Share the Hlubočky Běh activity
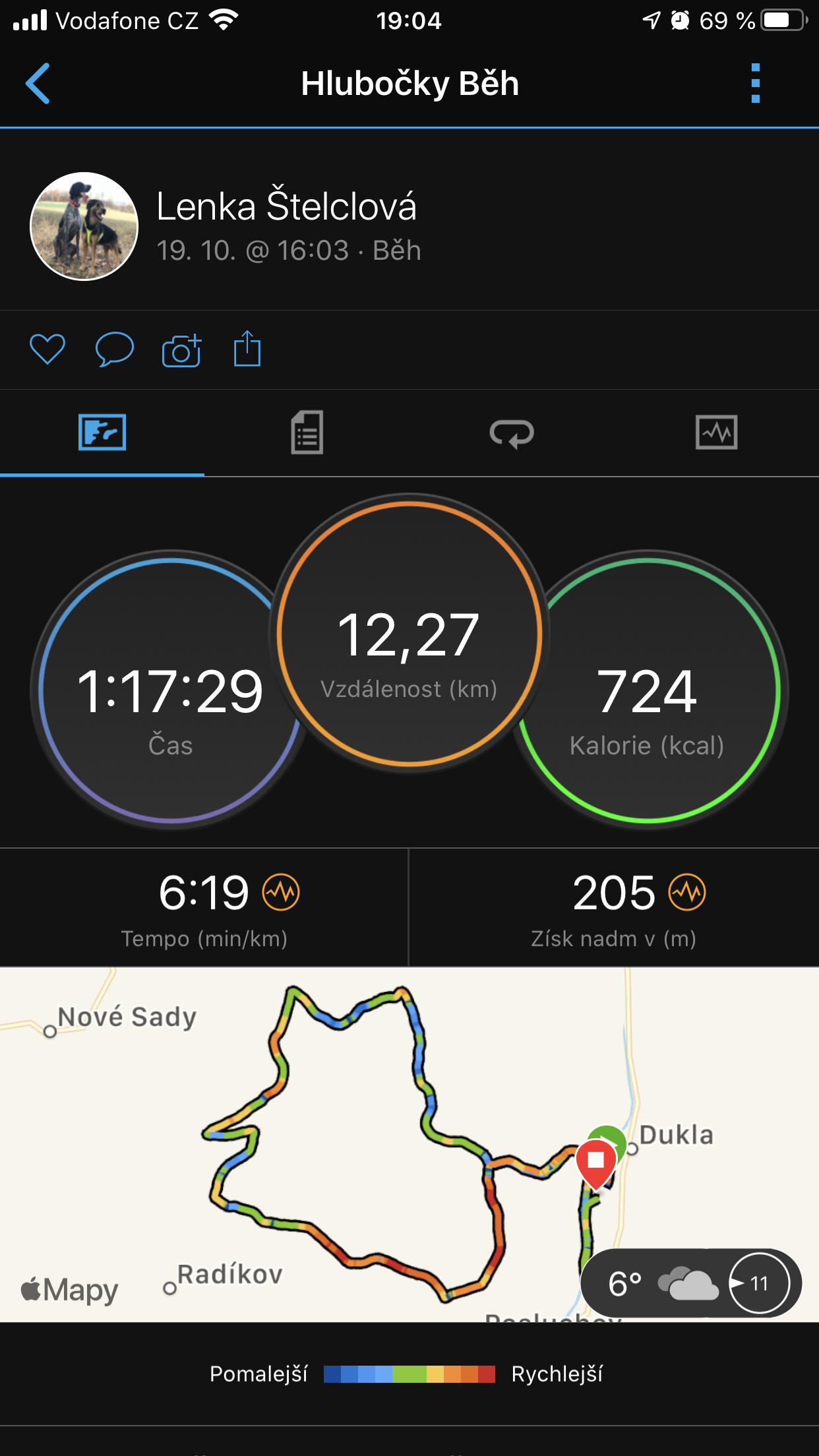This screenshot has height=1456, width=819. click(x=247, y=348)
